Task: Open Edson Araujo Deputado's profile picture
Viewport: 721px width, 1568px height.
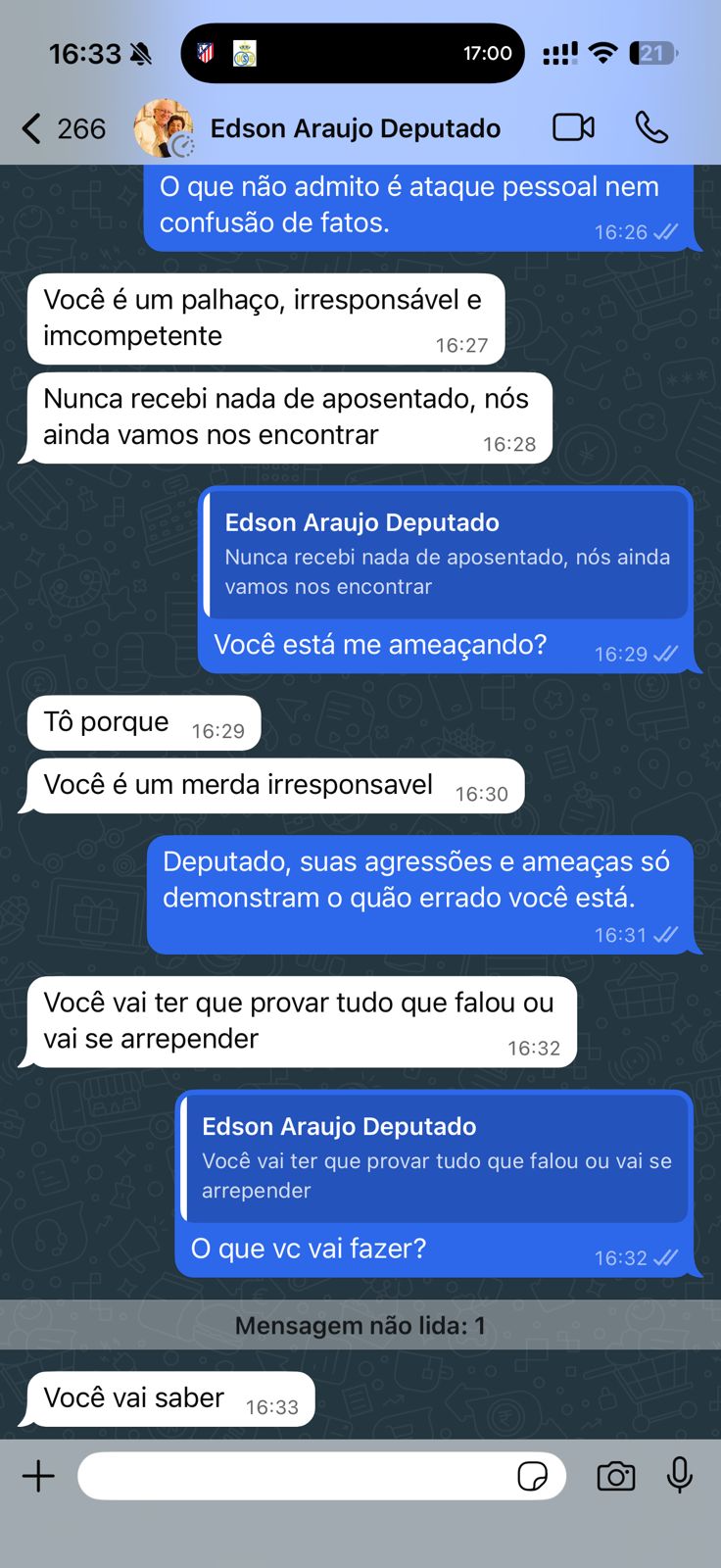Action: [x=162, y=127]
